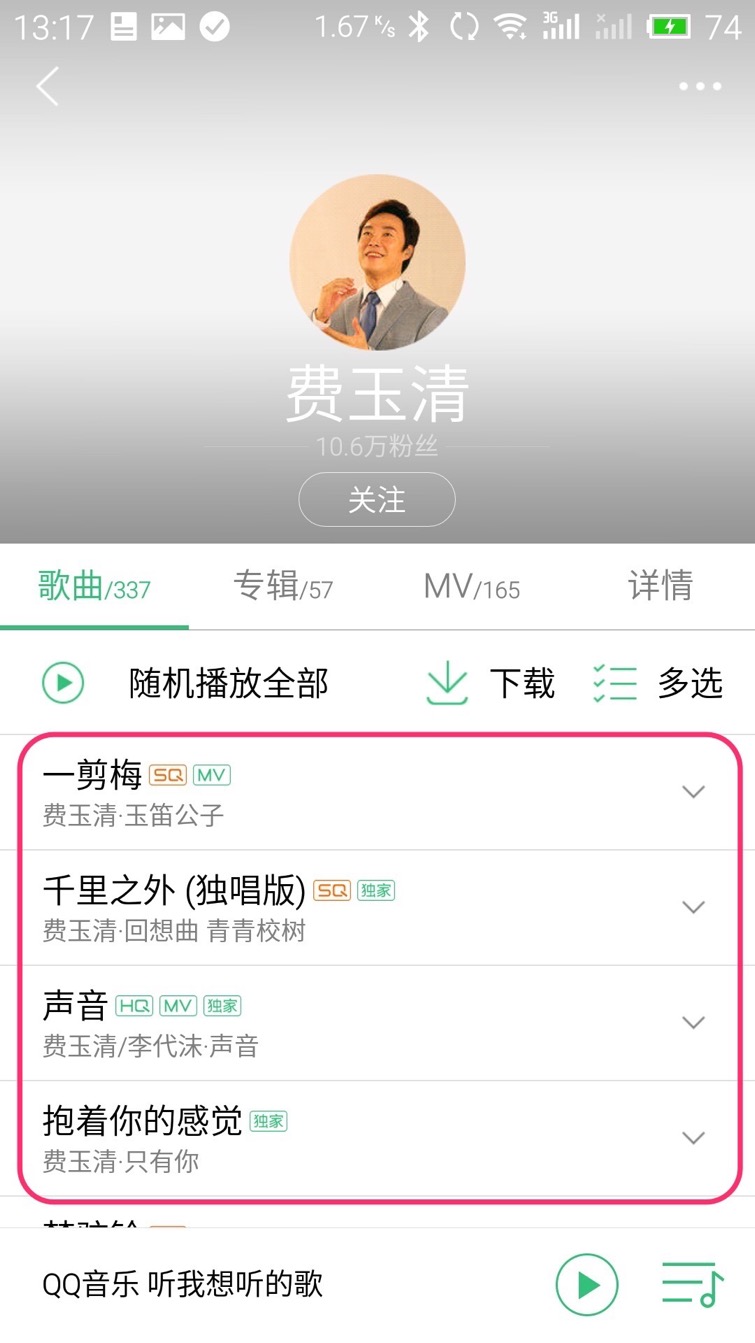
Task: Select the 歌曲 tab
Action: tap(94, 587)
